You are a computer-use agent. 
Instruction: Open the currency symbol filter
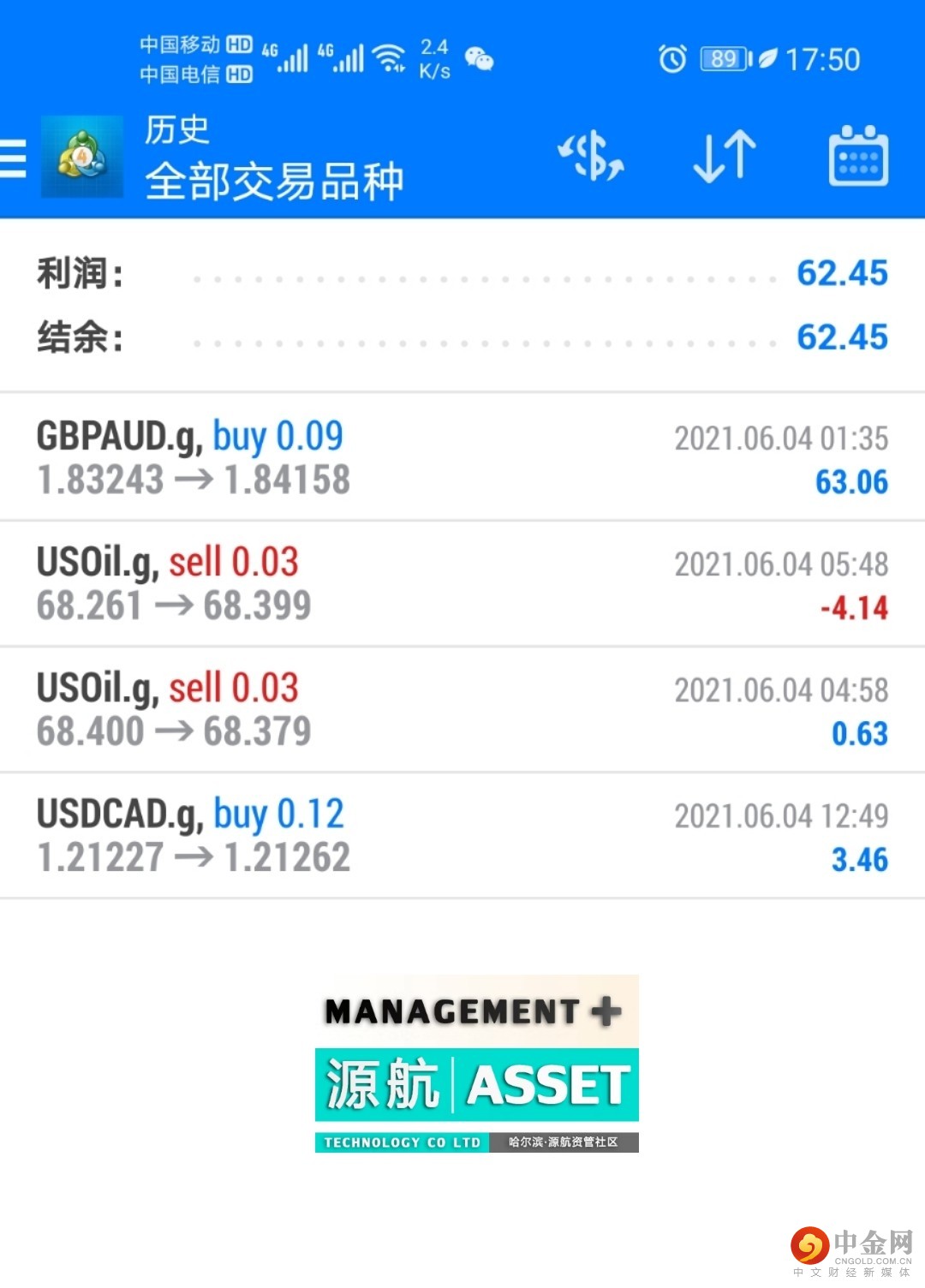coord(591,157)
